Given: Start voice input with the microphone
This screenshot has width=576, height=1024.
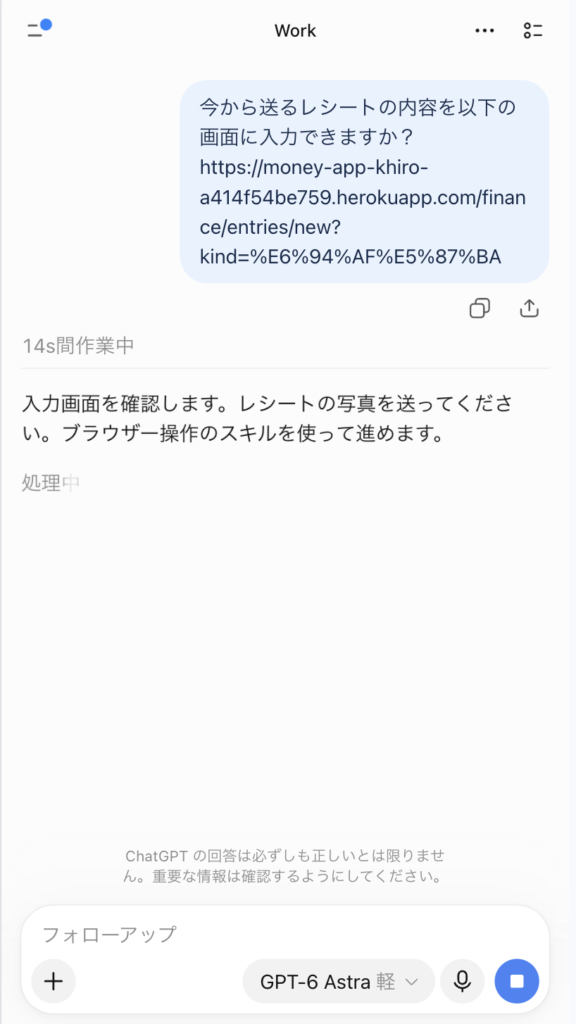Looking at the screenshot, I should [462, 981].
